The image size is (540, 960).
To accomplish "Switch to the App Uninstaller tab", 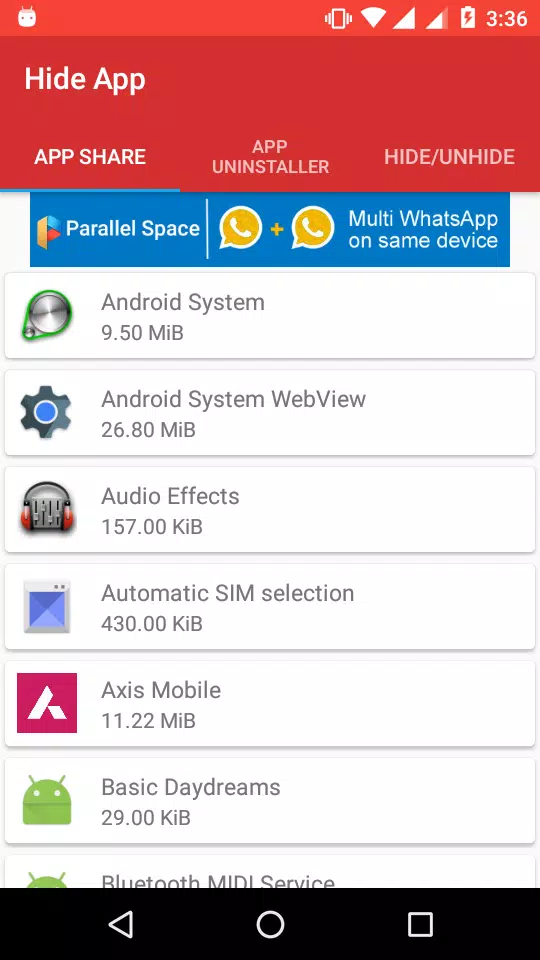I will (270, 157).
